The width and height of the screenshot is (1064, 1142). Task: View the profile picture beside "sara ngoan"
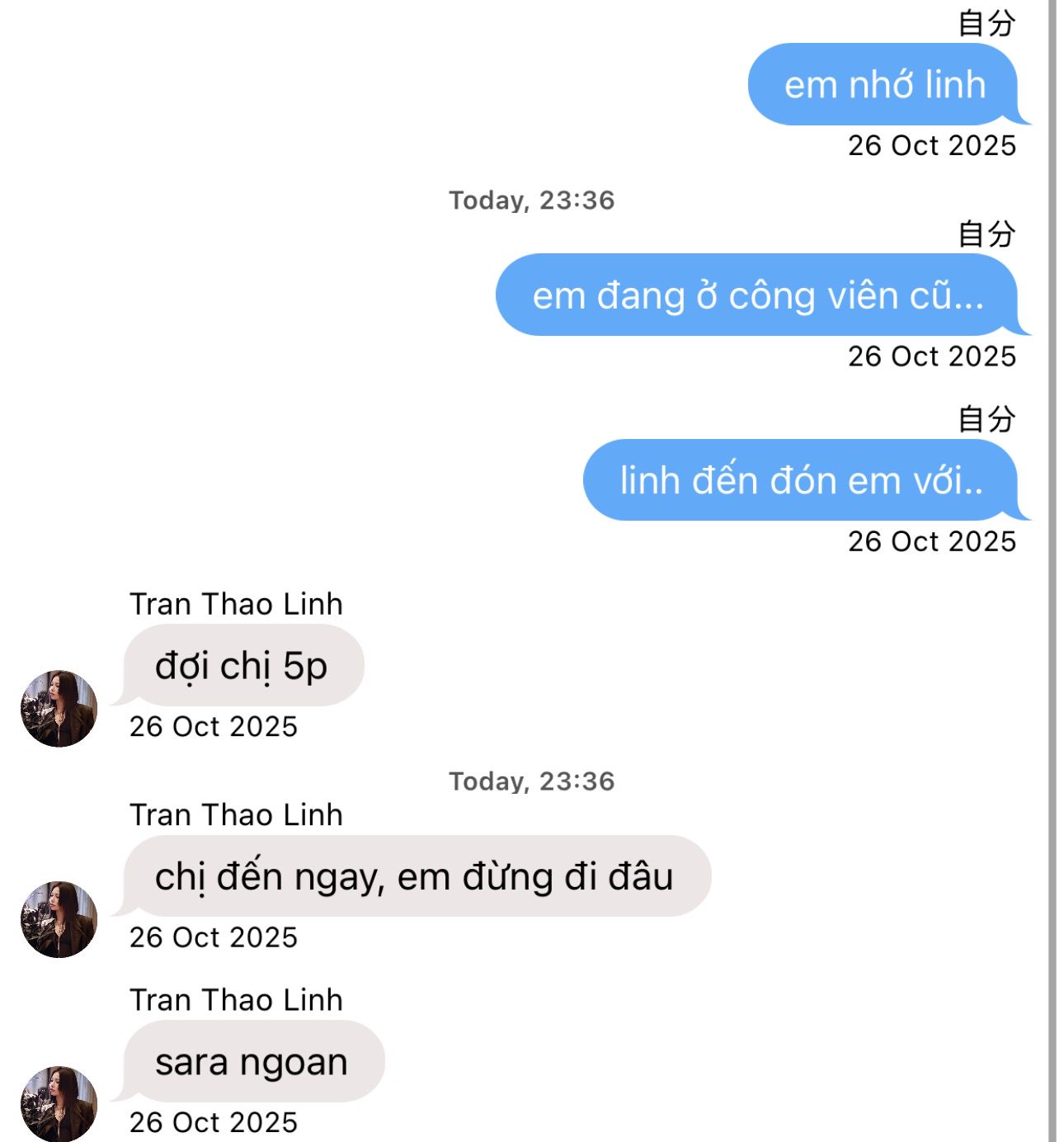[x=59, y=1104]
